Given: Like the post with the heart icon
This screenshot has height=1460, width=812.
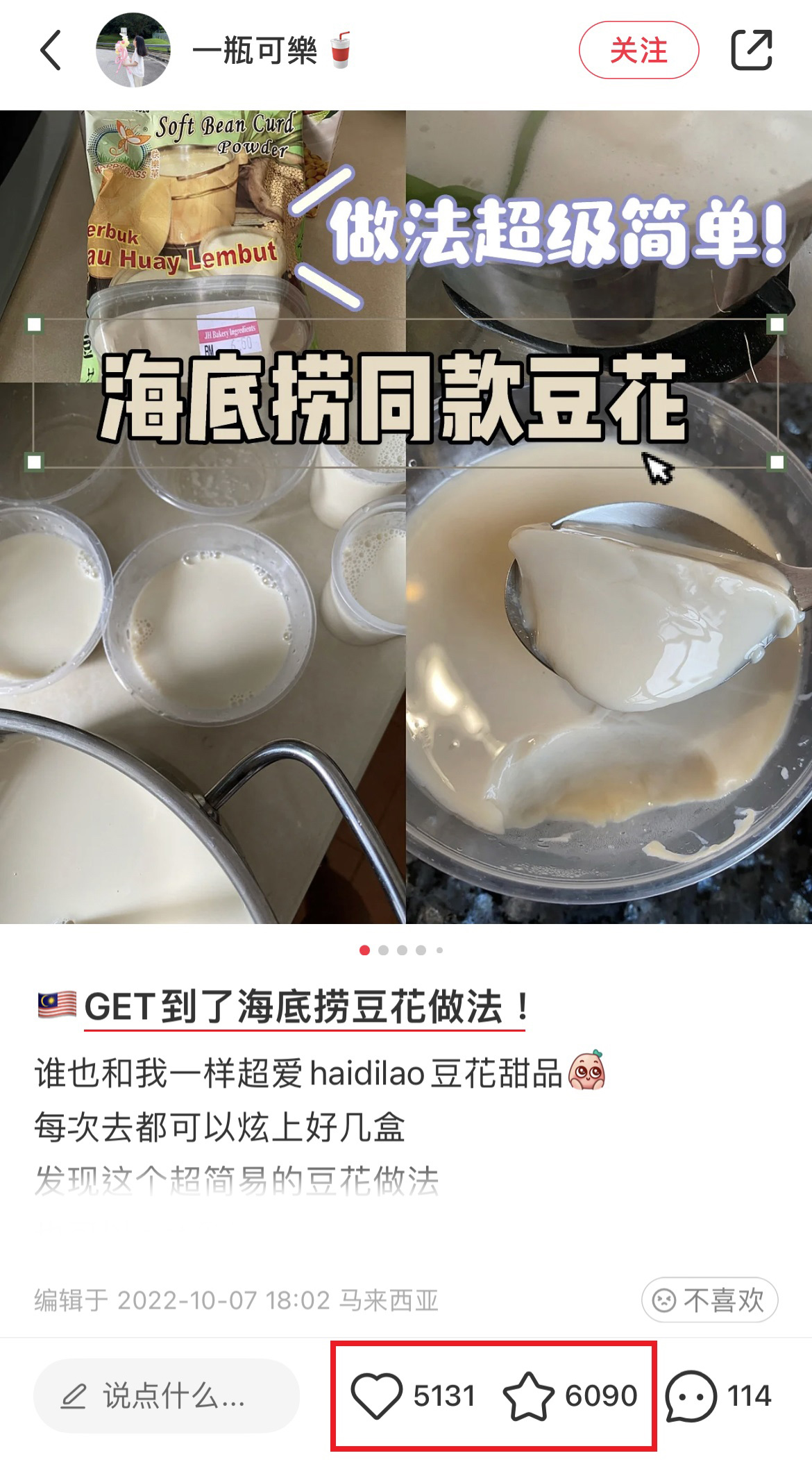Looking at the screenshot, I should 377,1395.
